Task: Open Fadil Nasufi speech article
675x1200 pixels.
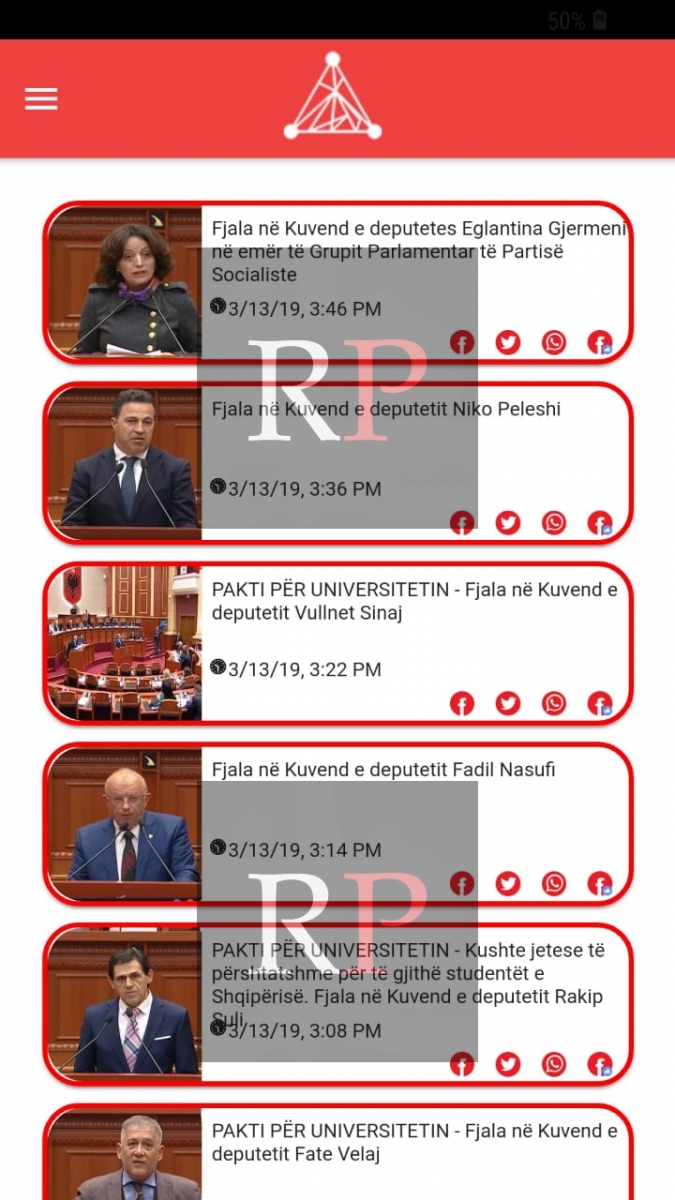Action: [383, 770]
